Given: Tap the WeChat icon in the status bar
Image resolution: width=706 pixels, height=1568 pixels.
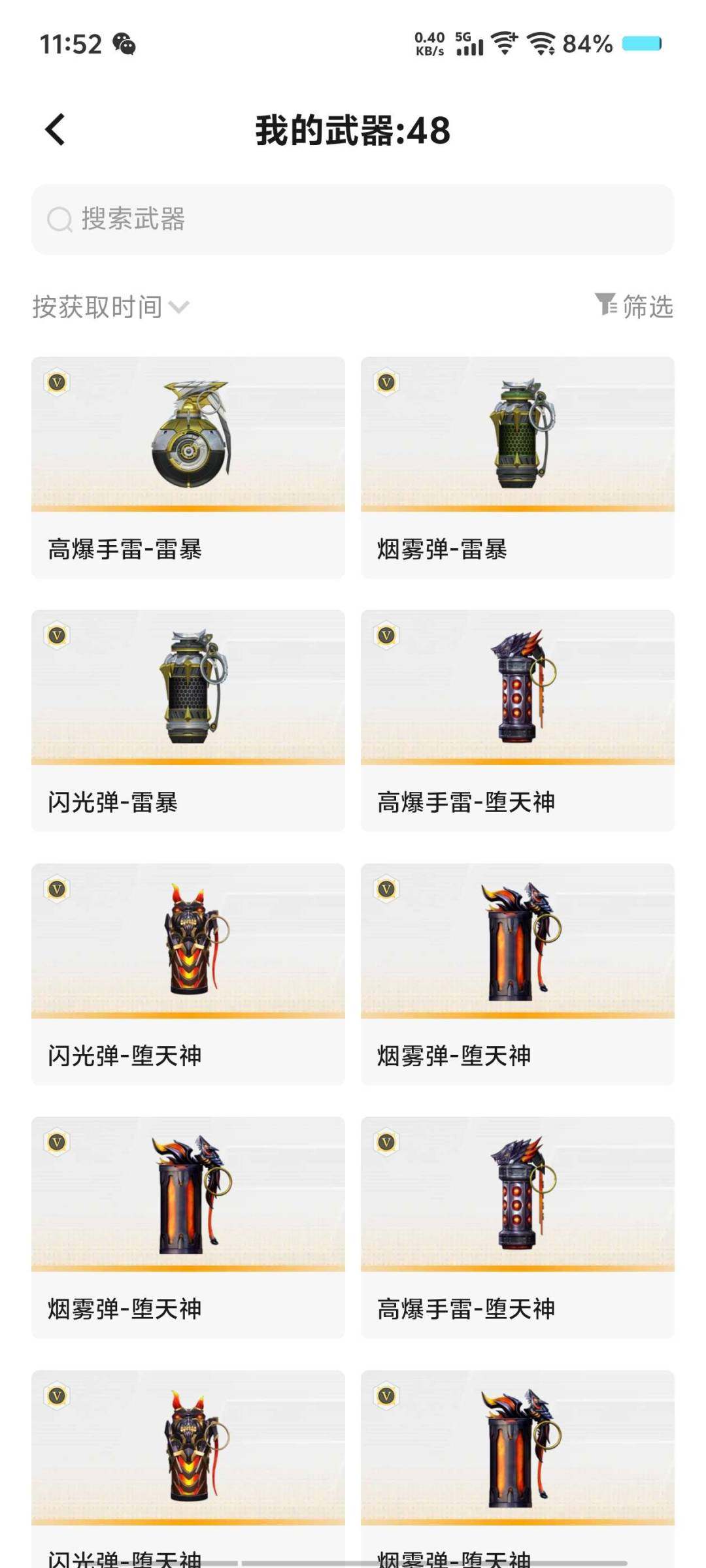Looking at the screenshot, I should 124,43.
